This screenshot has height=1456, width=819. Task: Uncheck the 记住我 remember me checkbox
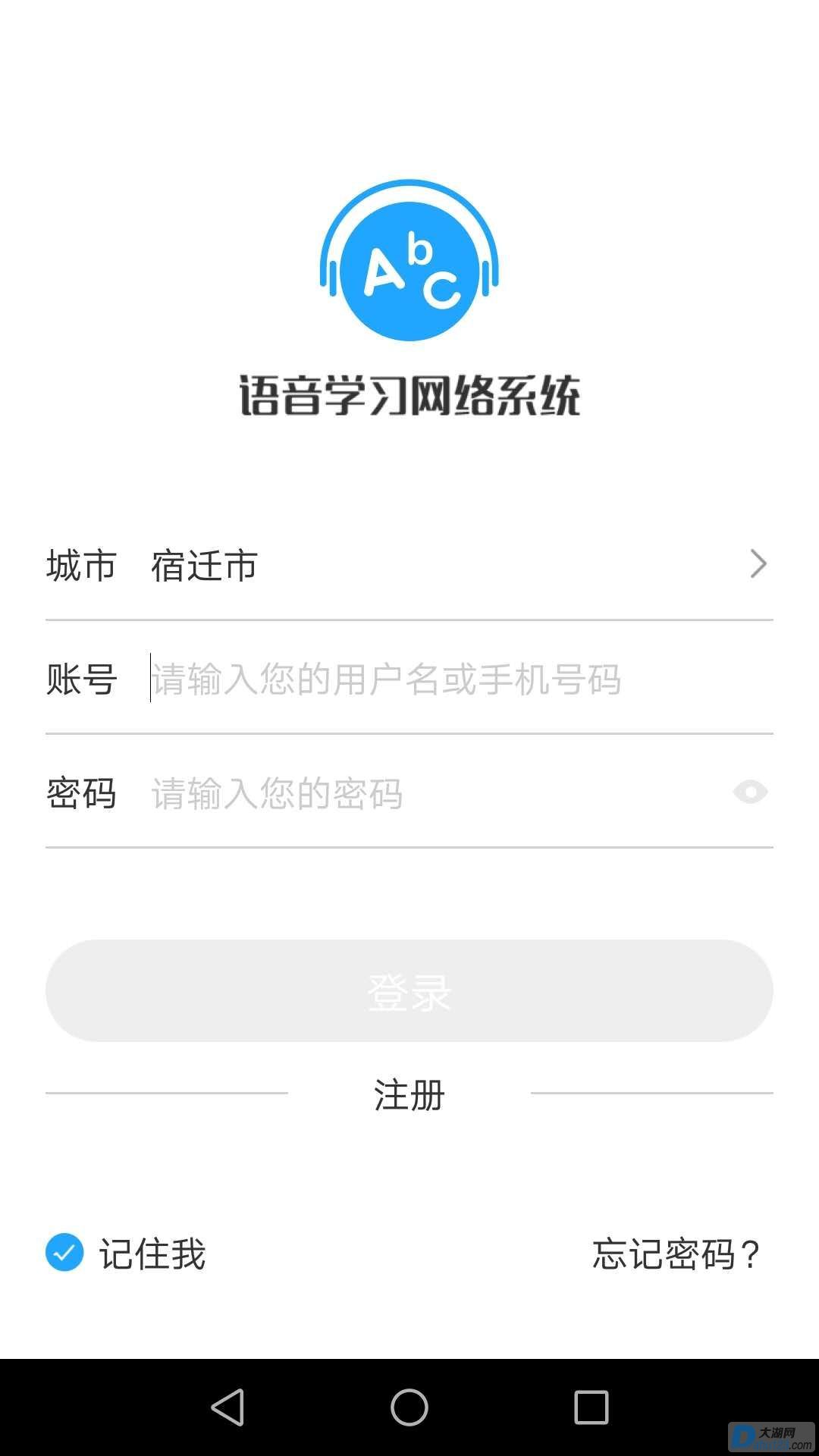click(x=65, y=1252)
